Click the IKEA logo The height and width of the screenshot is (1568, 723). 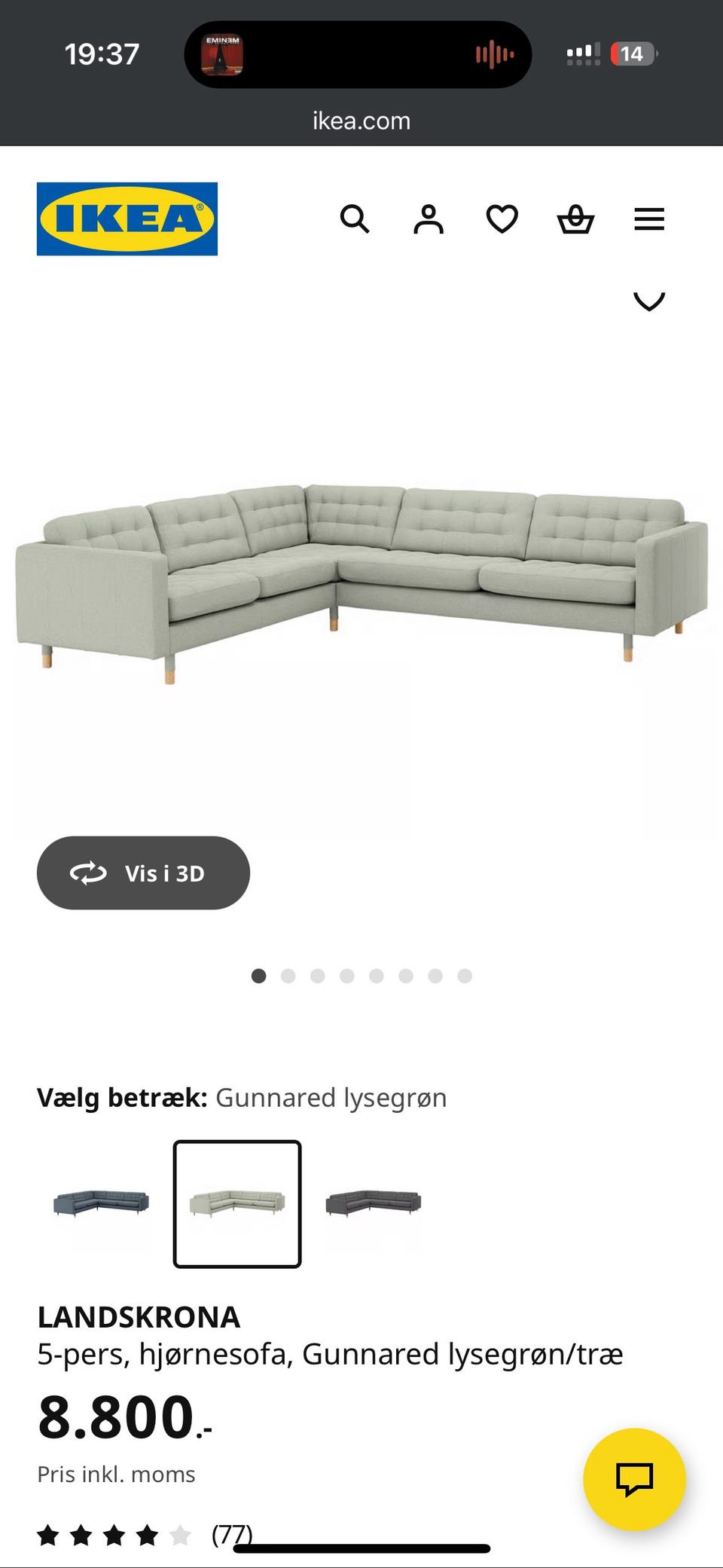(127, 218)
